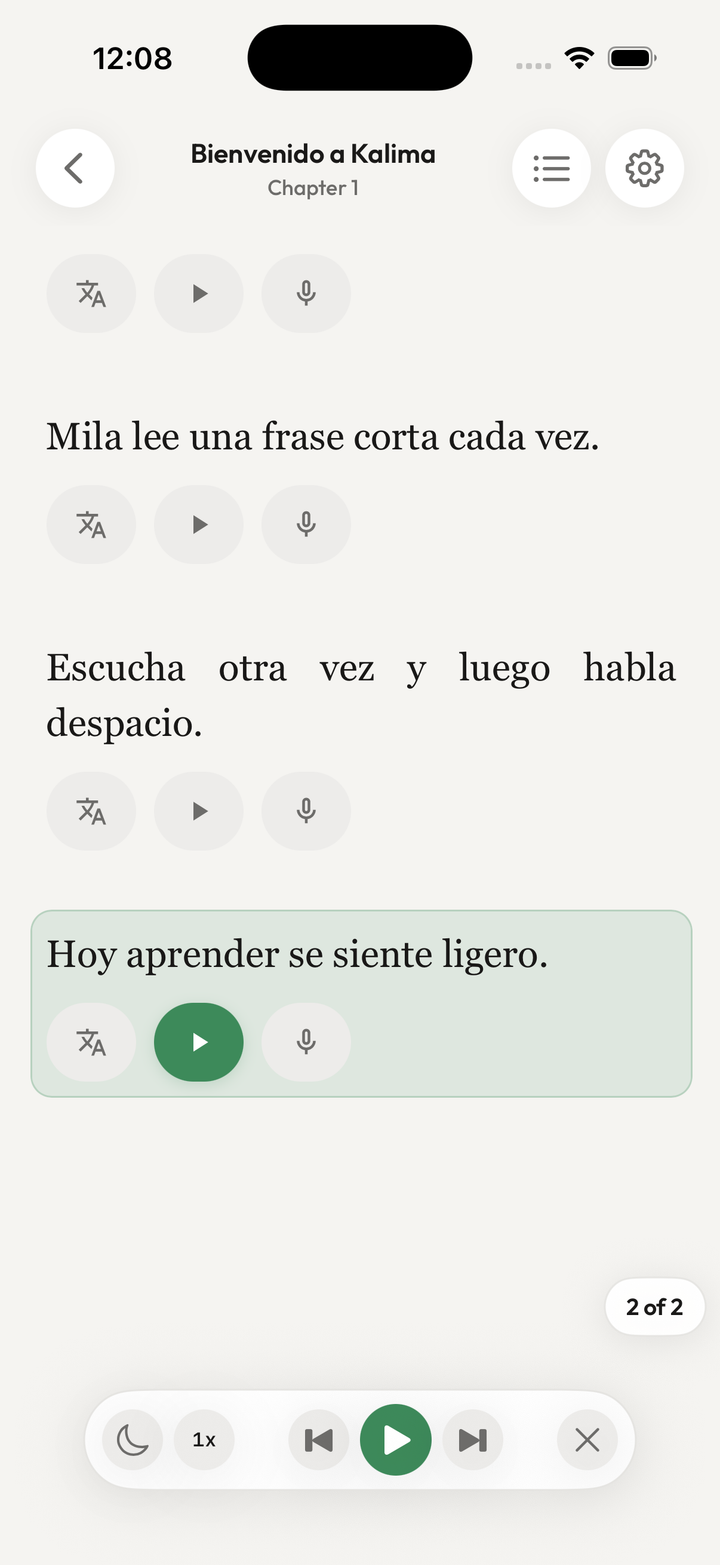This screenshot has height=1565, width=720.
Task: Toggle the moon sleep mode in player bar
Action: coord(132,1440)
